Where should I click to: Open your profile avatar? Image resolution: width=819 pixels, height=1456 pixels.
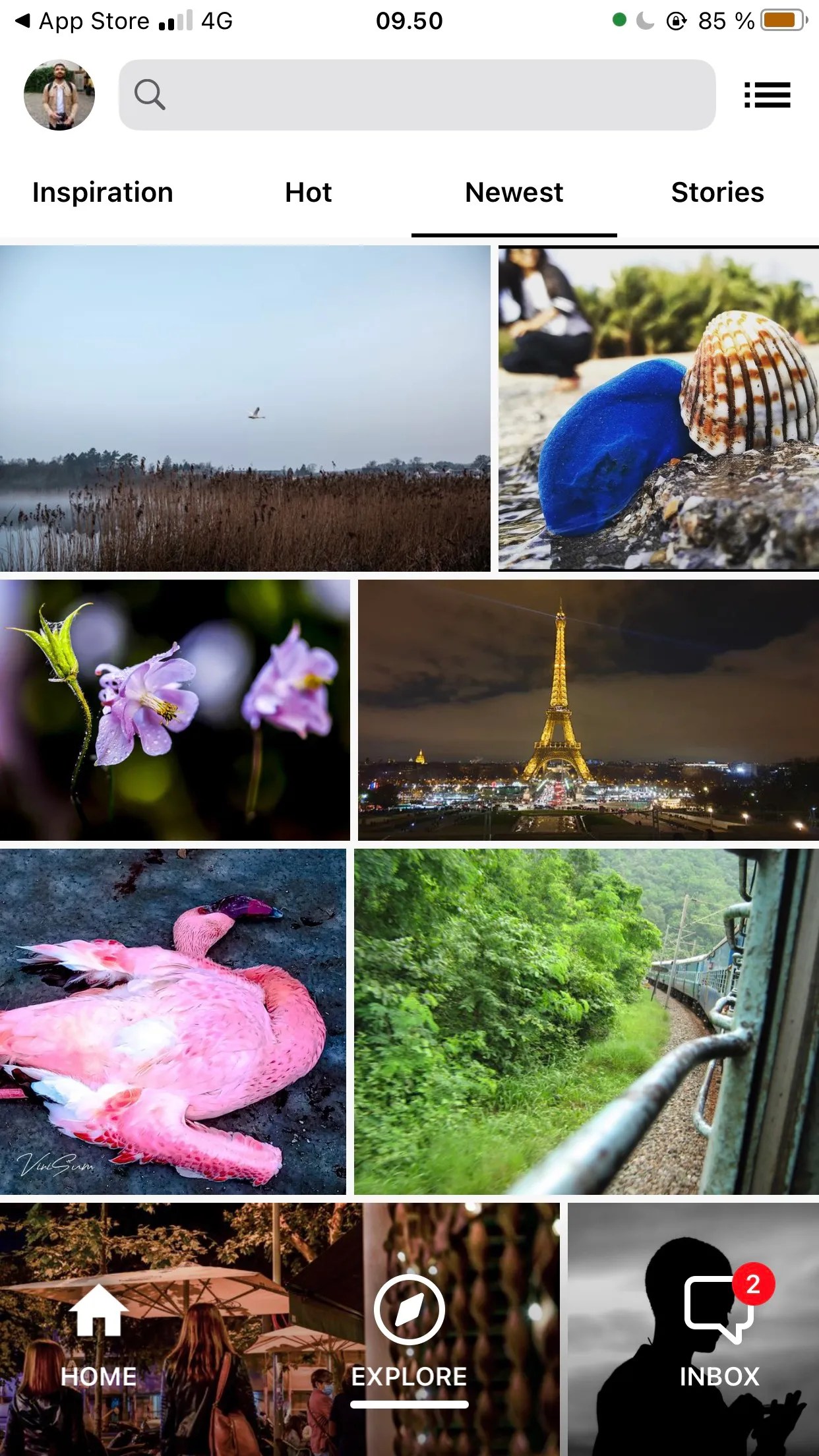pyautogui.click(x=59, y=95)
